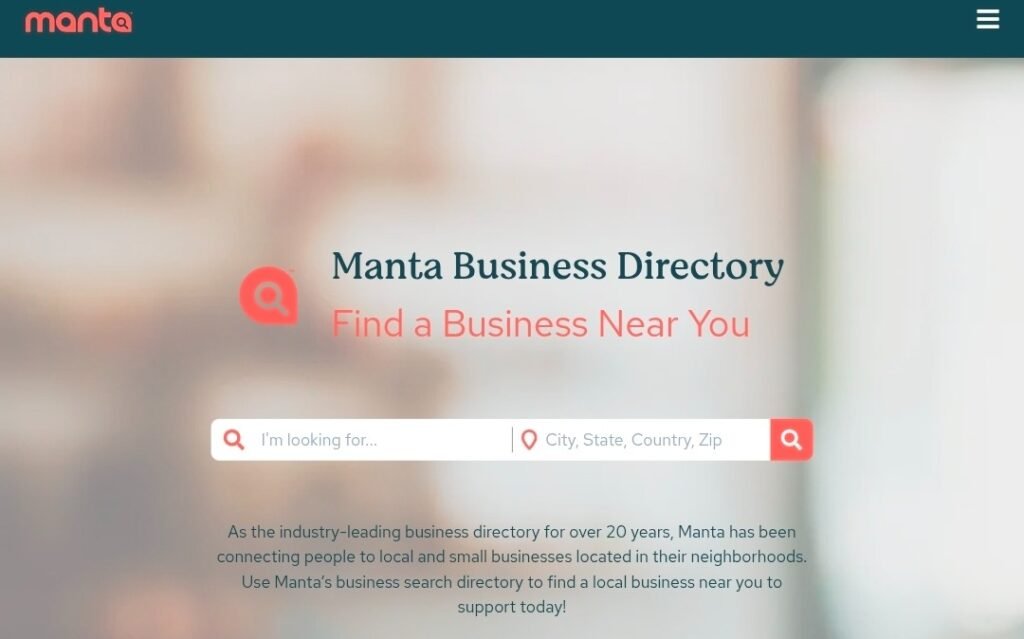Focus the "I'm looking for..." search field
1024x639 pixels.
[380, 440]
